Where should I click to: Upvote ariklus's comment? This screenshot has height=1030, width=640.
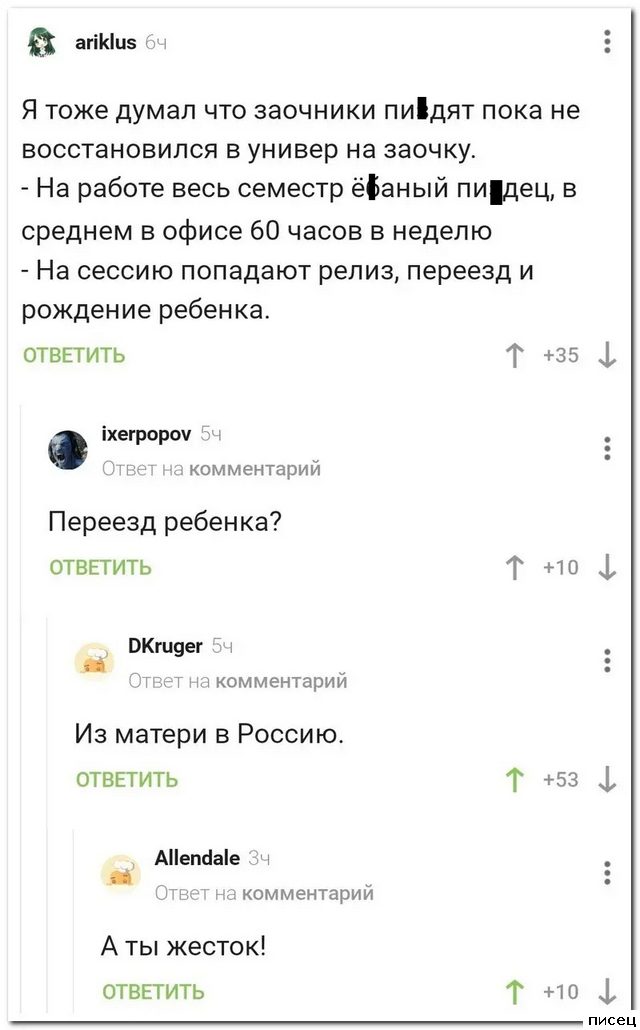(x=515, y=355)
